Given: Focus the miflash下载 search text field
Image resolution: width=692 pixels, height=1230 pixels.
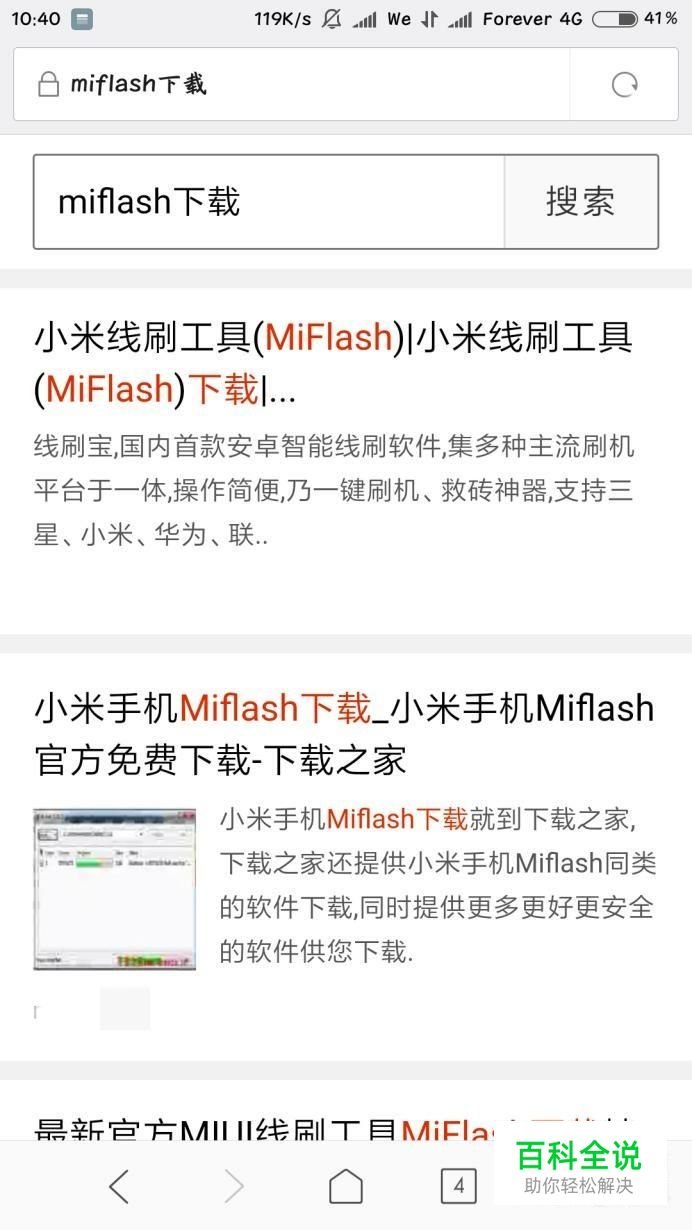Looking at the screenshot, I should coord(268,202).
